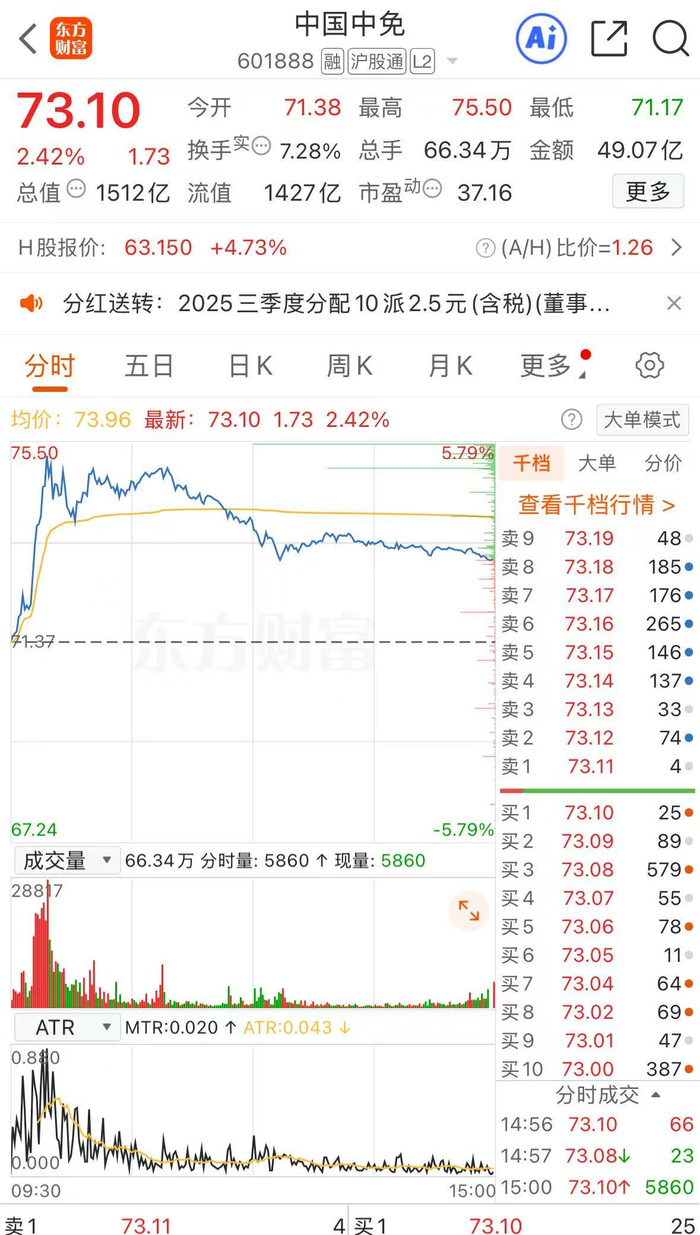Go back using the top-left arrow
Screen dimensions: 700x1235
[x=28, y=39]
